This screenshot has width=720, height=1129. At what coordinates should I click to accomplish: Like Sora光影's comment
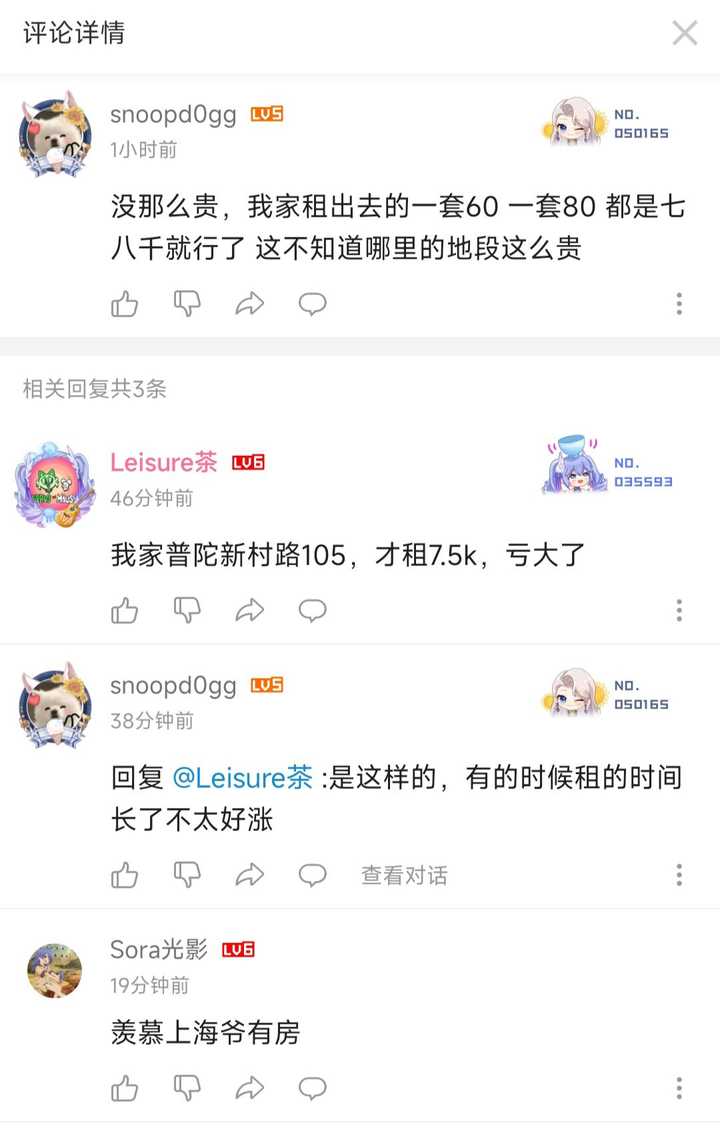(x=125, y=1088)
